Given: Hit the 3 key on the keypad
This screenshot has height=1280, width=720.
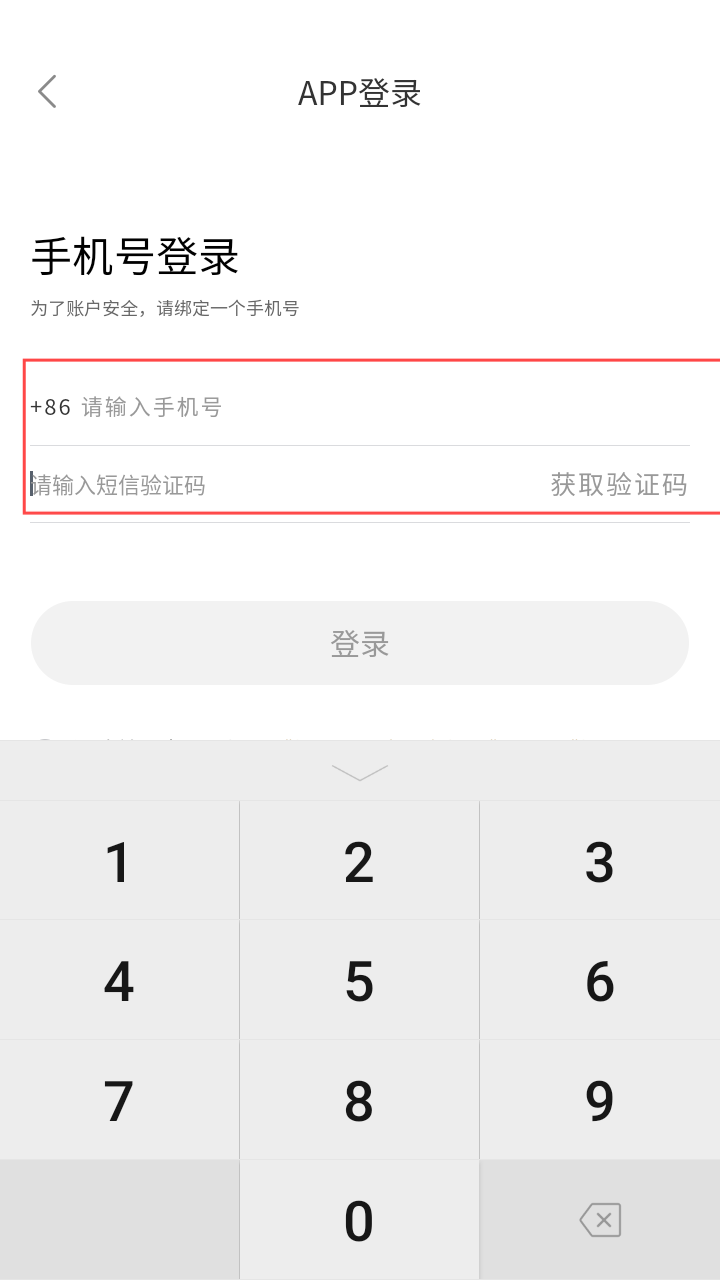Looking at the screenshot, I should (599, 861).
